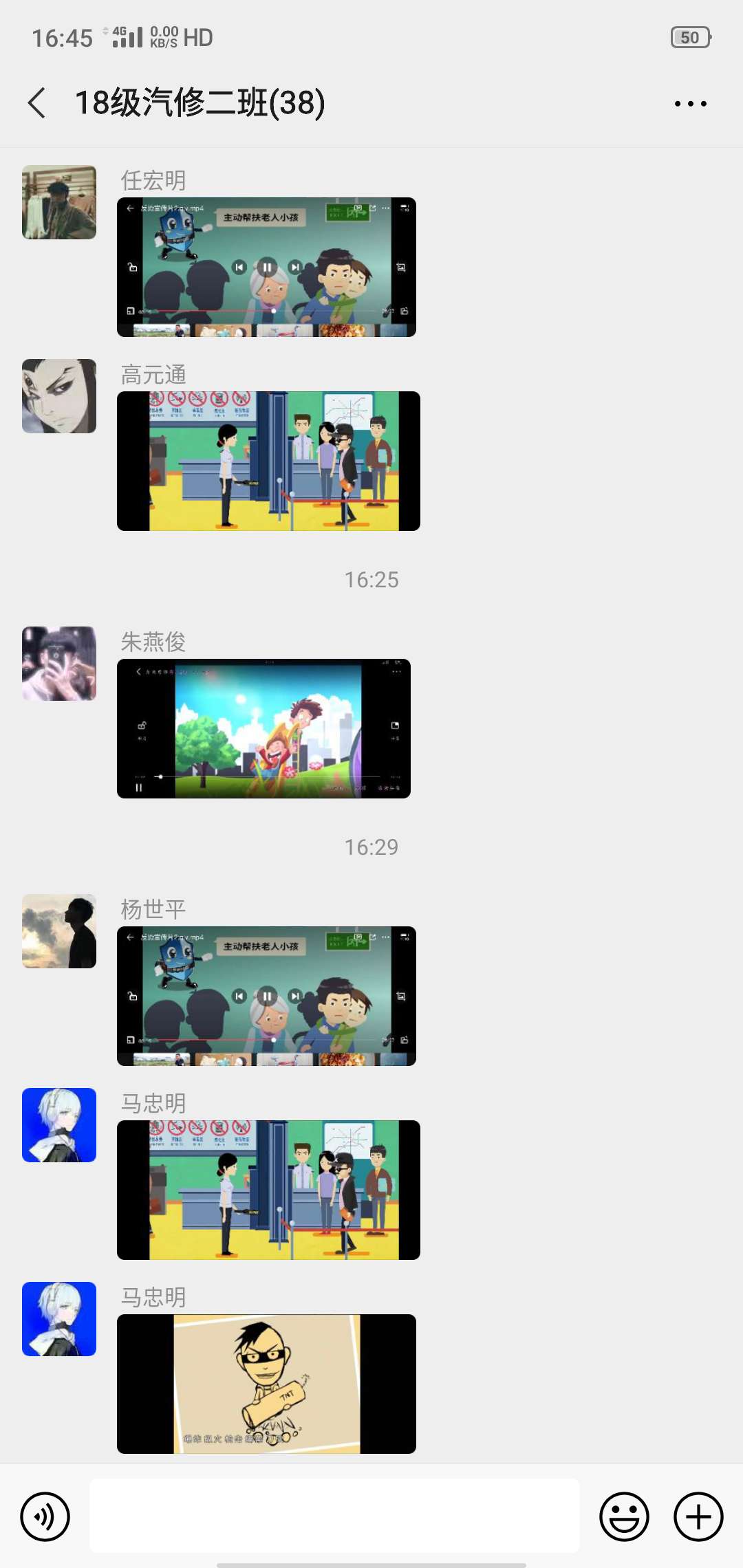Open the plus attachments menu
Screen dimensions: 743x1568
698,1516
